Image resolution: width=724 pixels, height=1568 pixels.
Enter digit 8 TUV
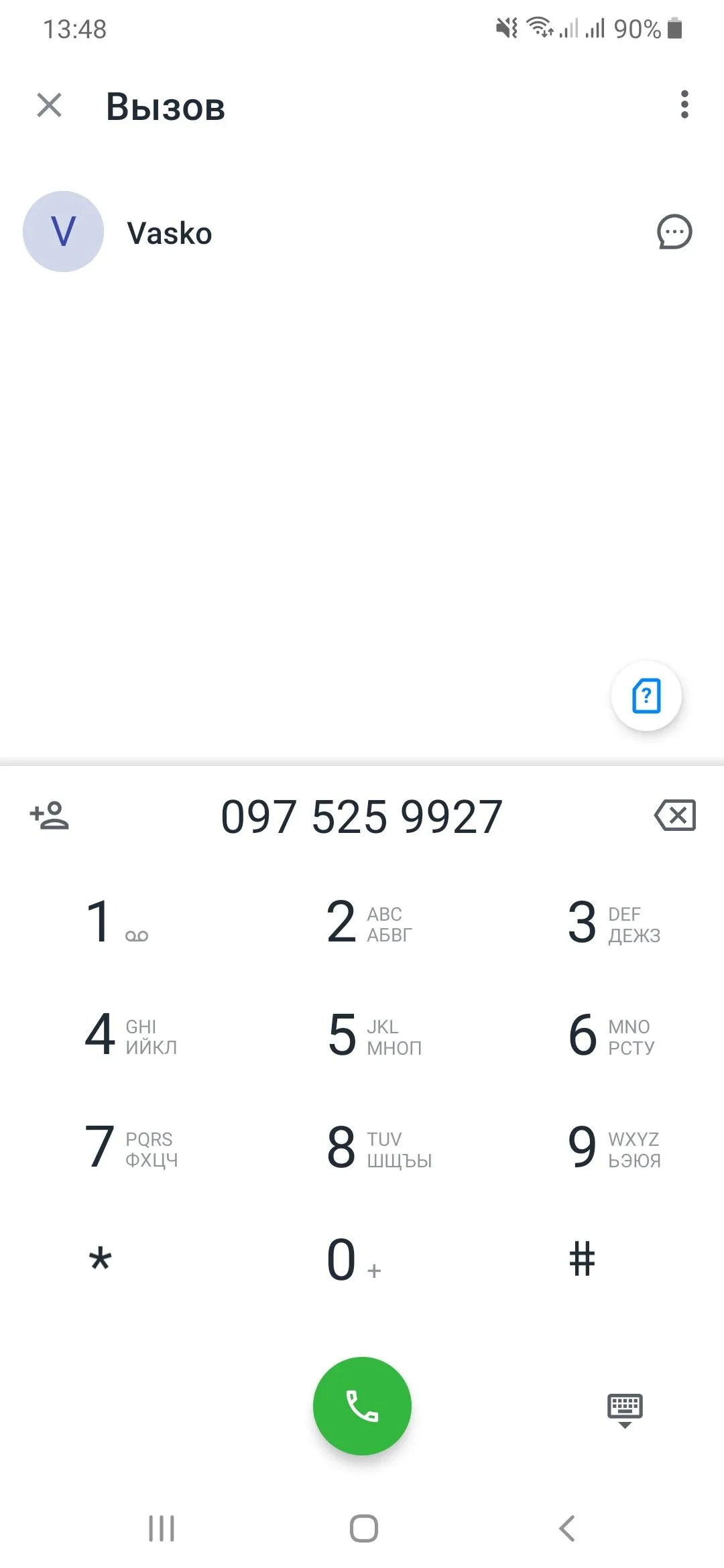click(x=362, y=1147)
